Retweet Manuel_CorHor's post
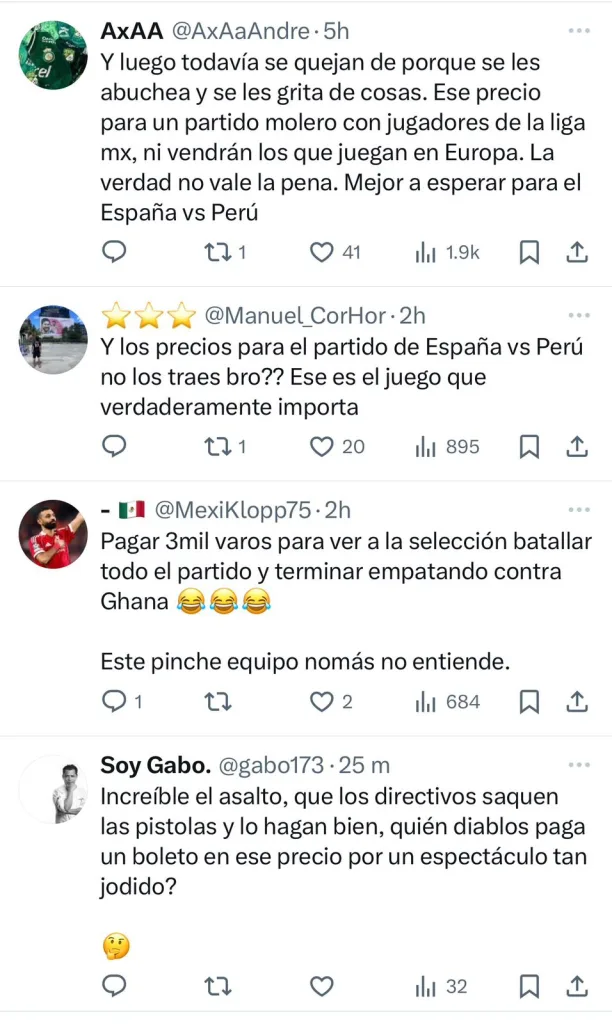 (217, 446)
